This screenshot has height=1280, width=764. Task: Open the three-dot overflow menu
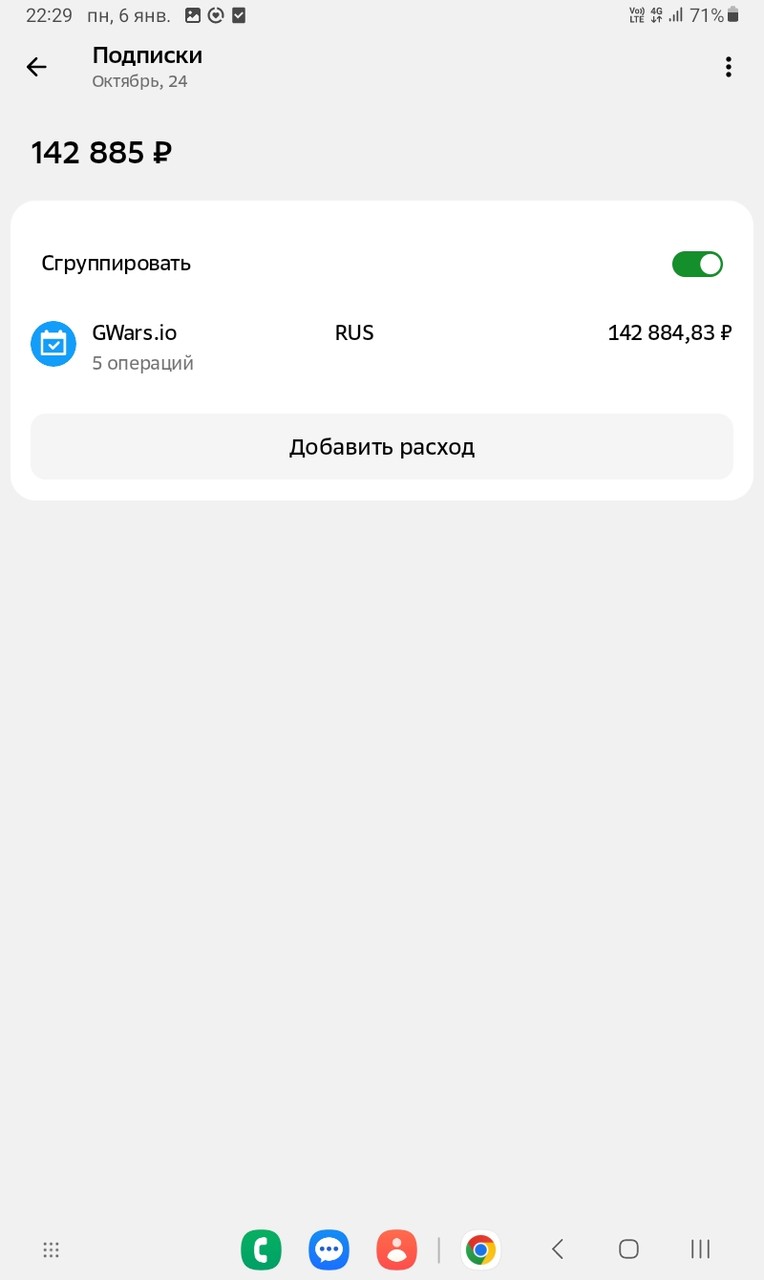(728, 67)
